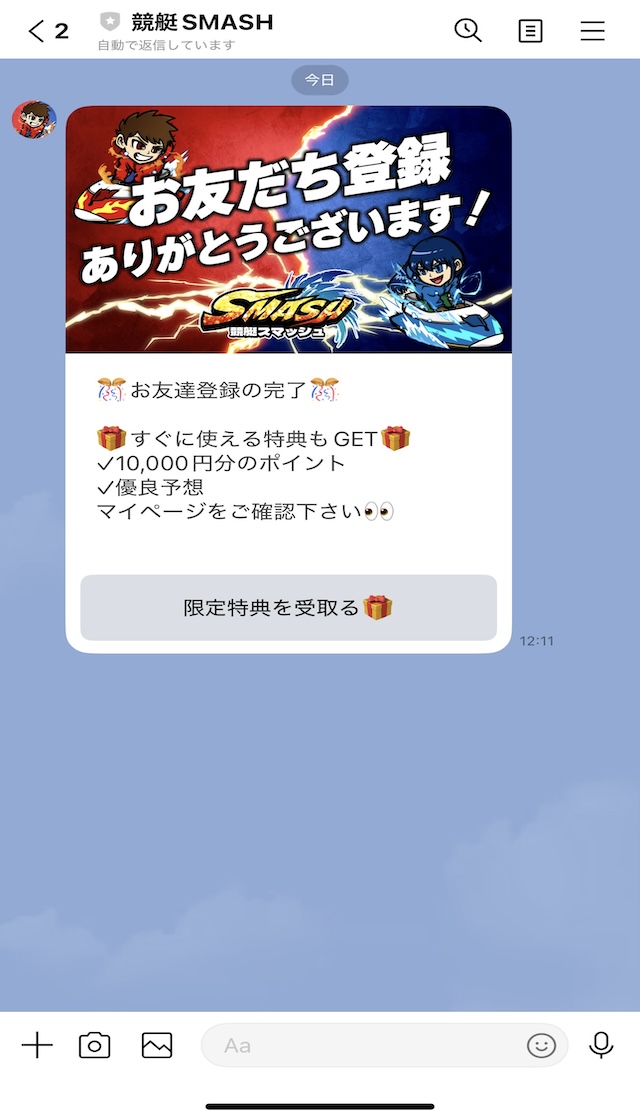Open the chat hamburger menu
Screen dimensions: 640x1120
[592, 31]
